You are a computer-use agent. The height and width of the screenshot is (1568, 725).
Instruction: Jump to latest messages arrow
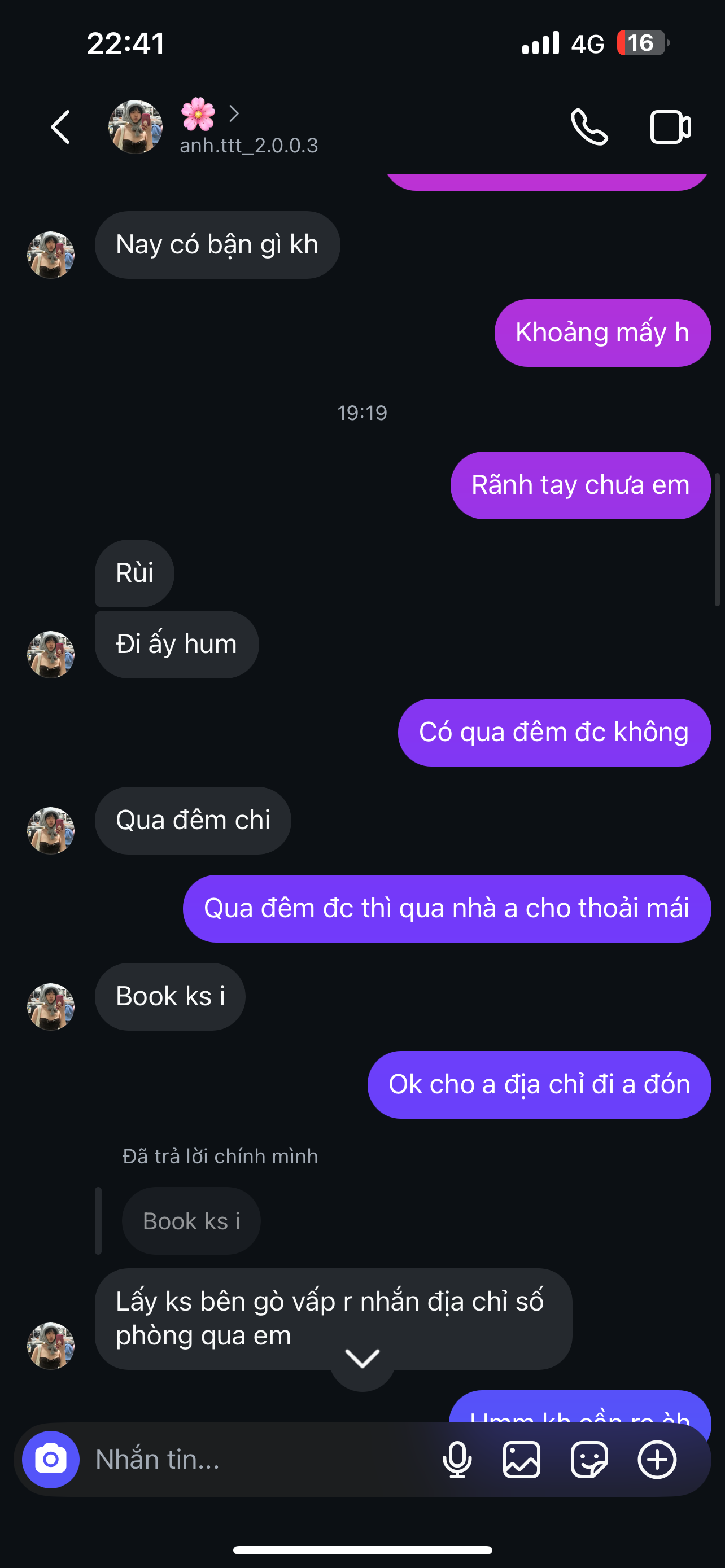pyautogui.click(x=362, y=1359)
